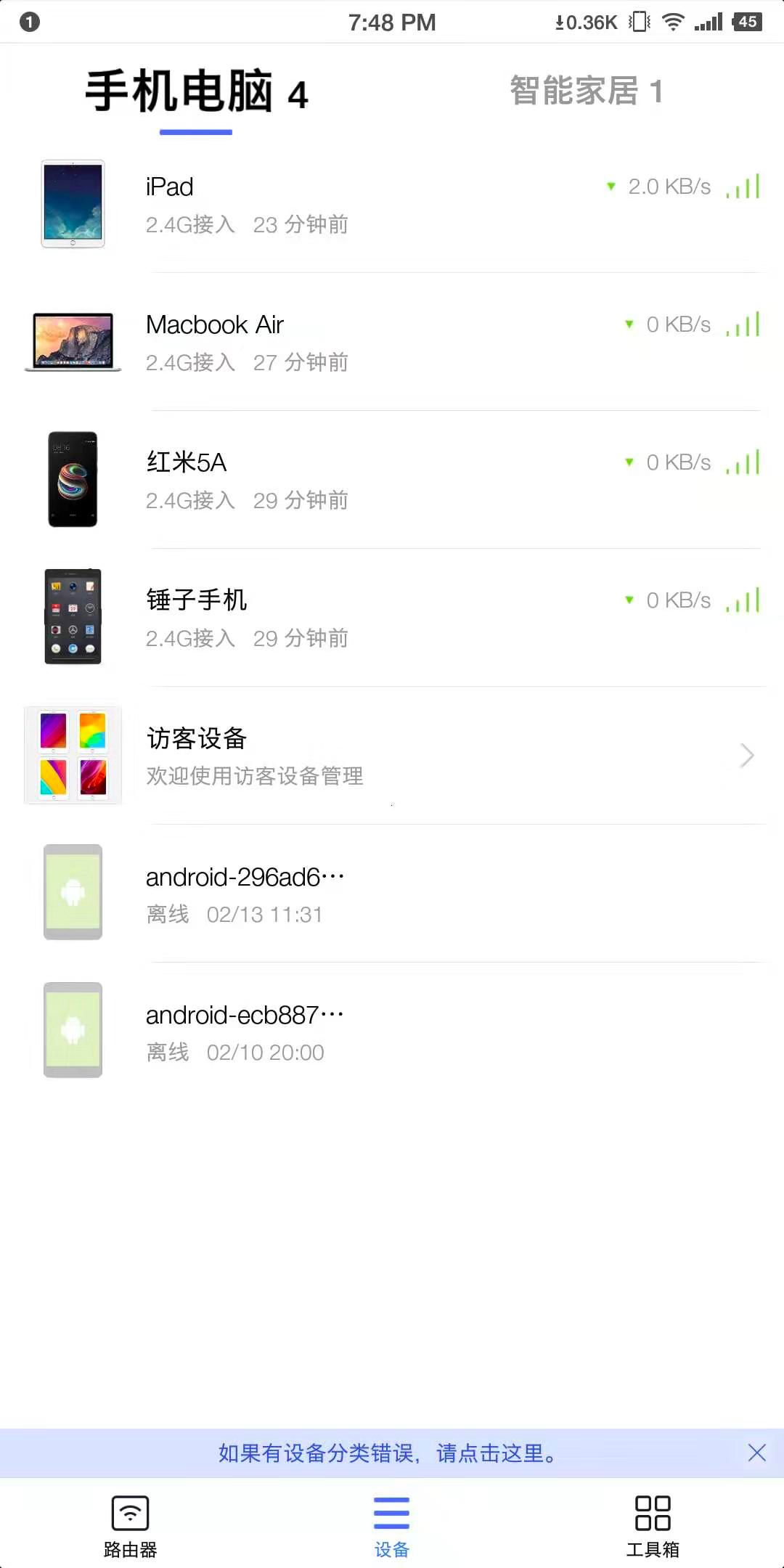Viewport: 784px width, 1568px height.
Task: Open offline device android-296ad6
Action: pos(392,894)
